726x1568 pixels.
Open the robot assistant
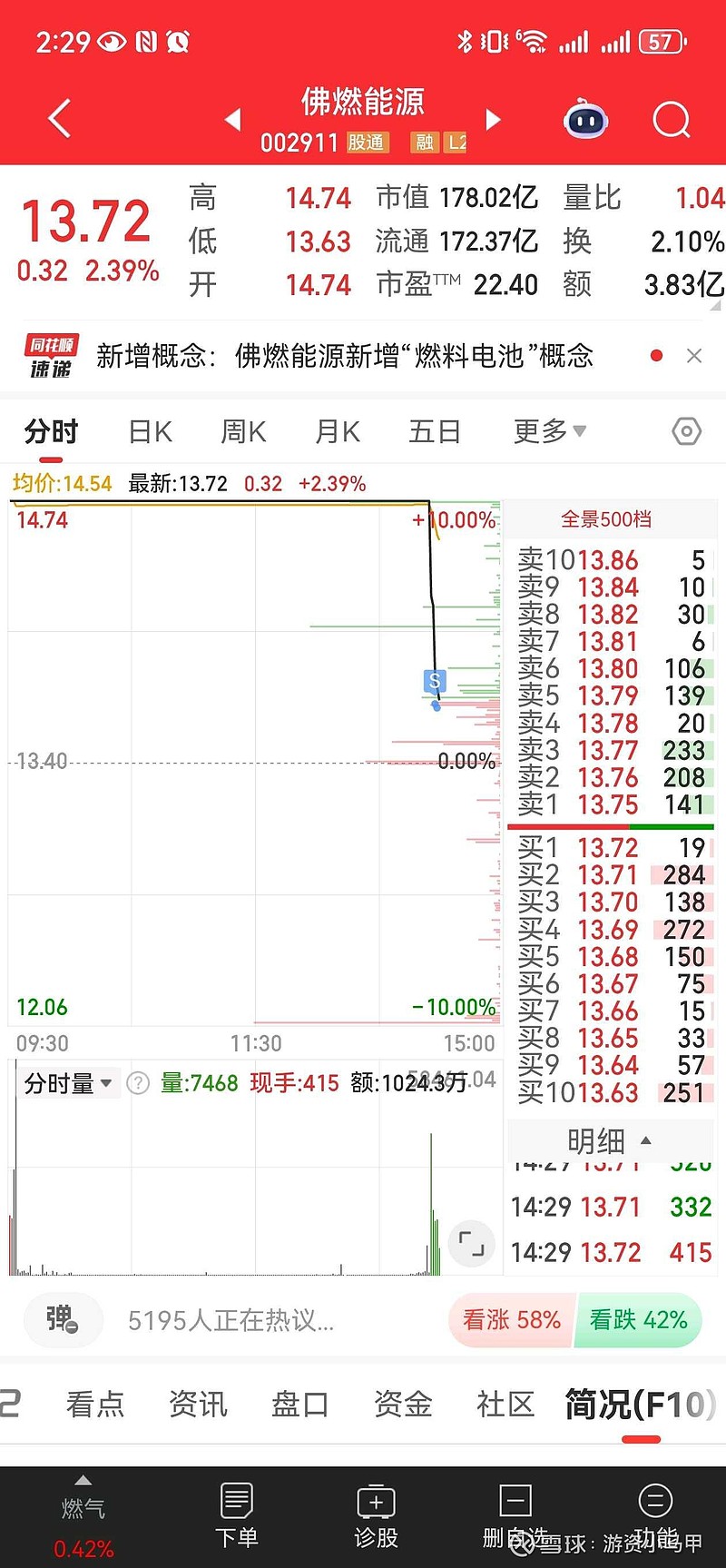click(x=585, y=120)
